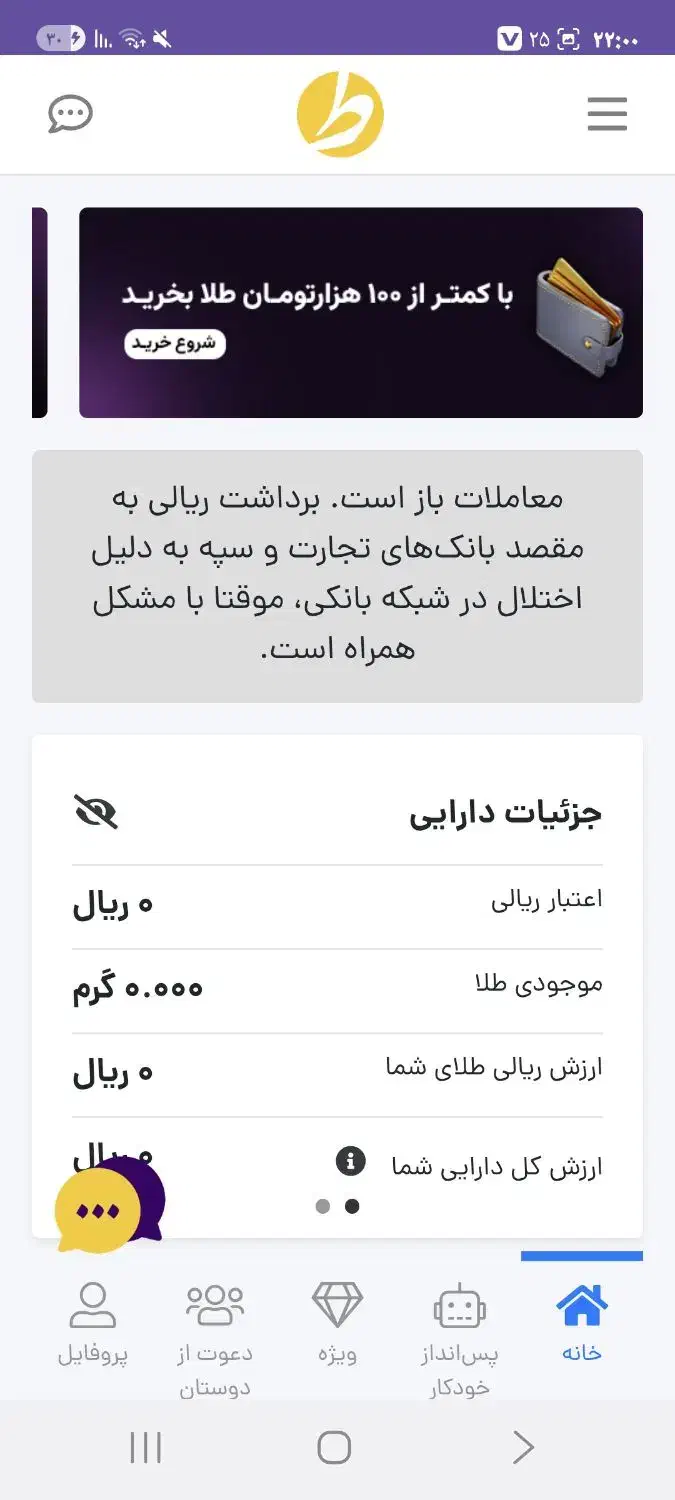Open the hamburger menu

(x=607, y=114)
